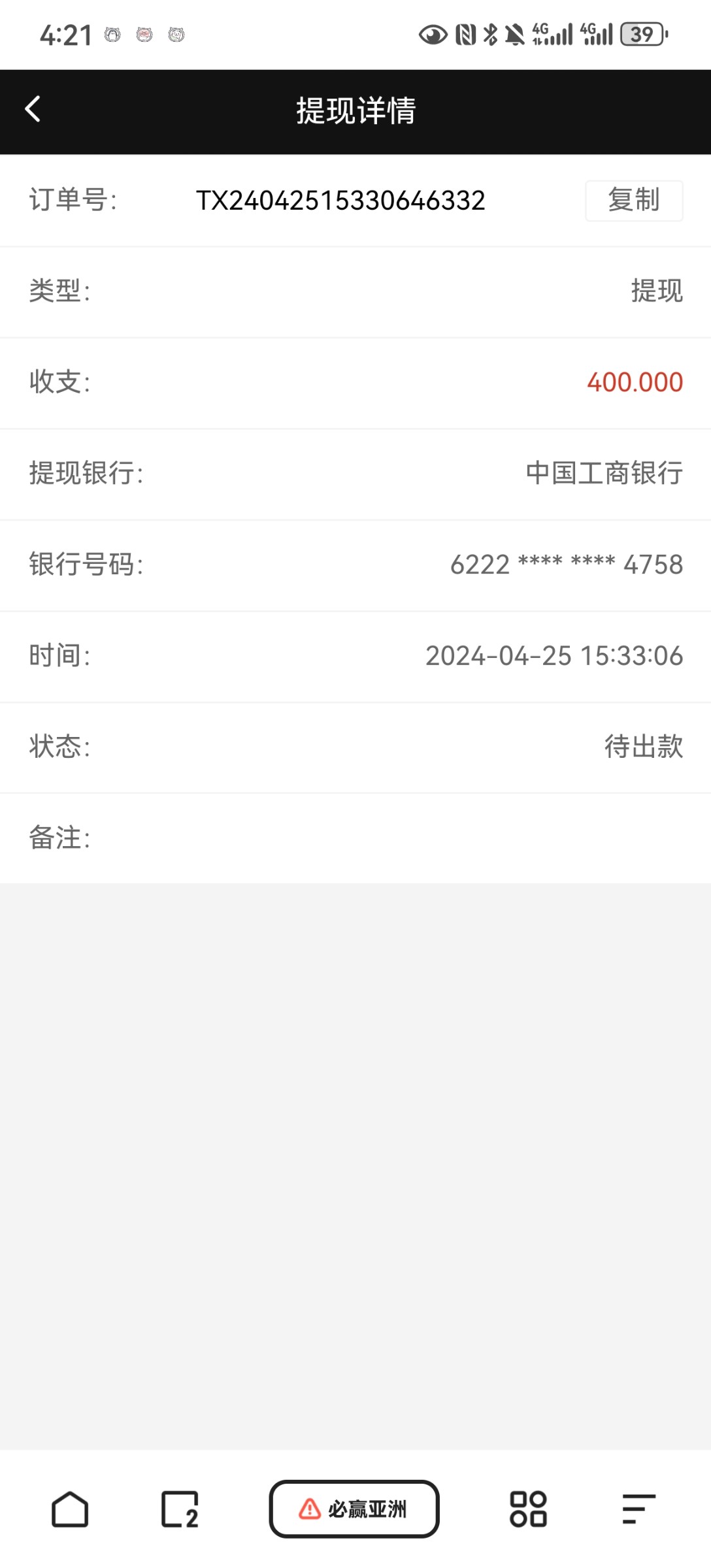Select the Home icon in bottom navigation
This screenshot has height=1568, width=711.
click(71, 1509)
